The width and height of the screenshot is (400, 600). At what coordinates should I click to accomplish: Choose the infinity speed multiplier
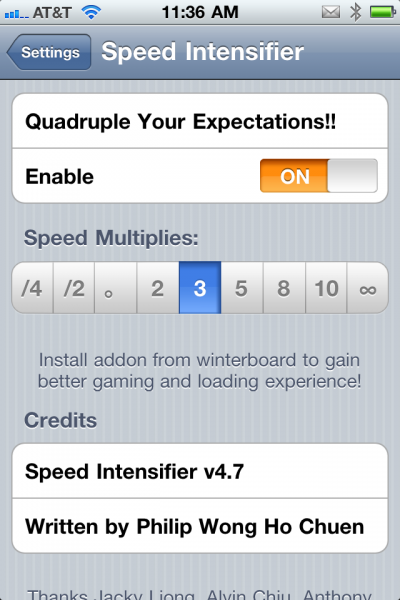click(x=367, y=288)
